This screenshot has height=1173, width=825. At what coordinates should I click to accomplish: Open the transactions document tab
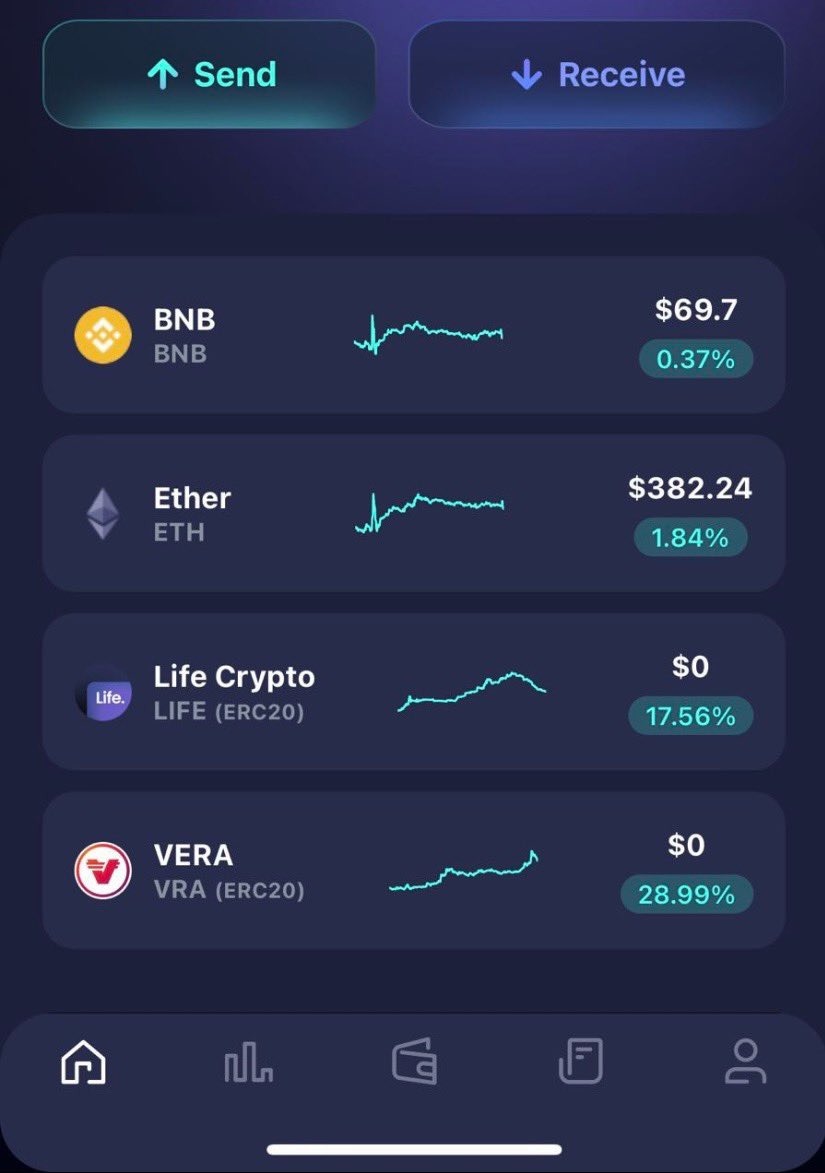pyautogui.click(x=580, y=1061)
